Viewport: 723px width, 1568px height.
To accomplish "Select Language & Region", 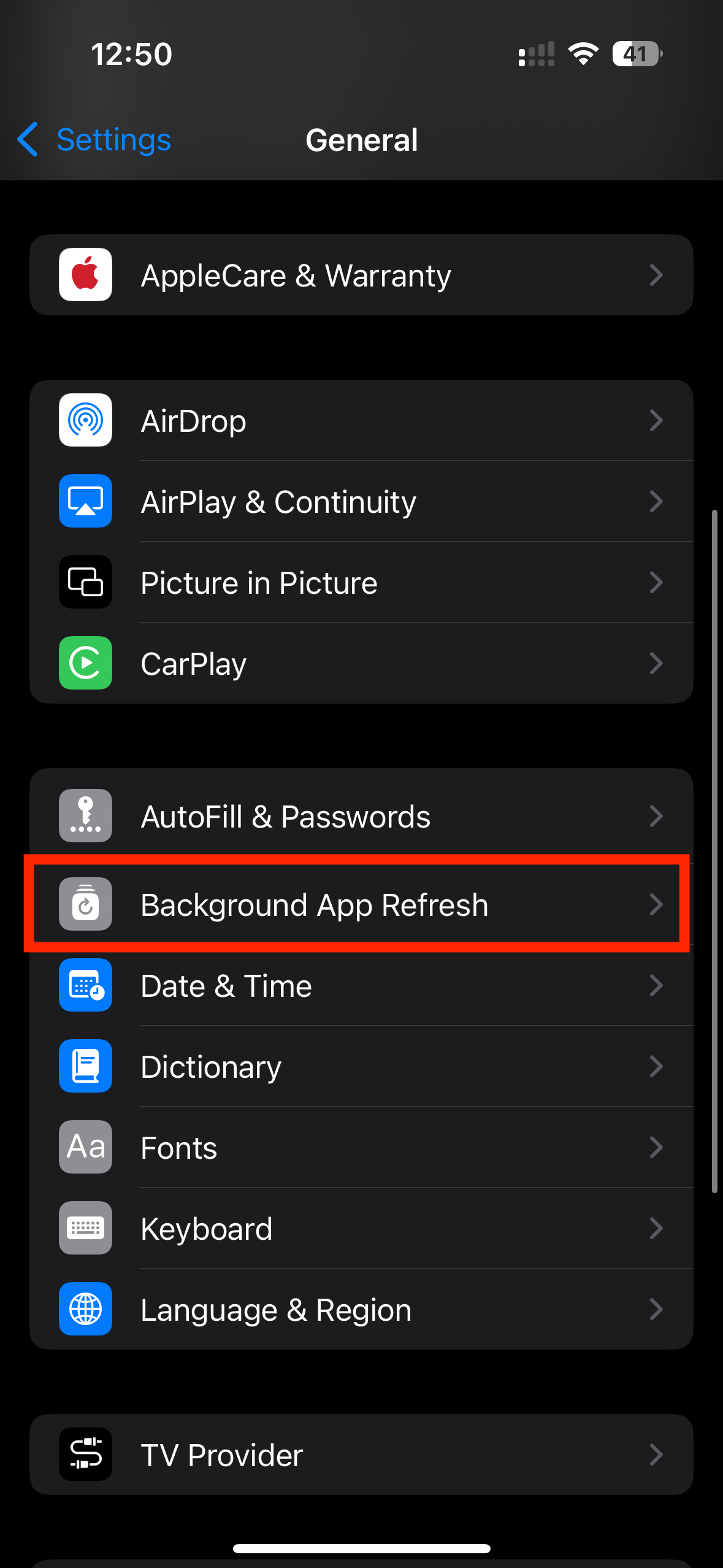I will (361, 1309).
